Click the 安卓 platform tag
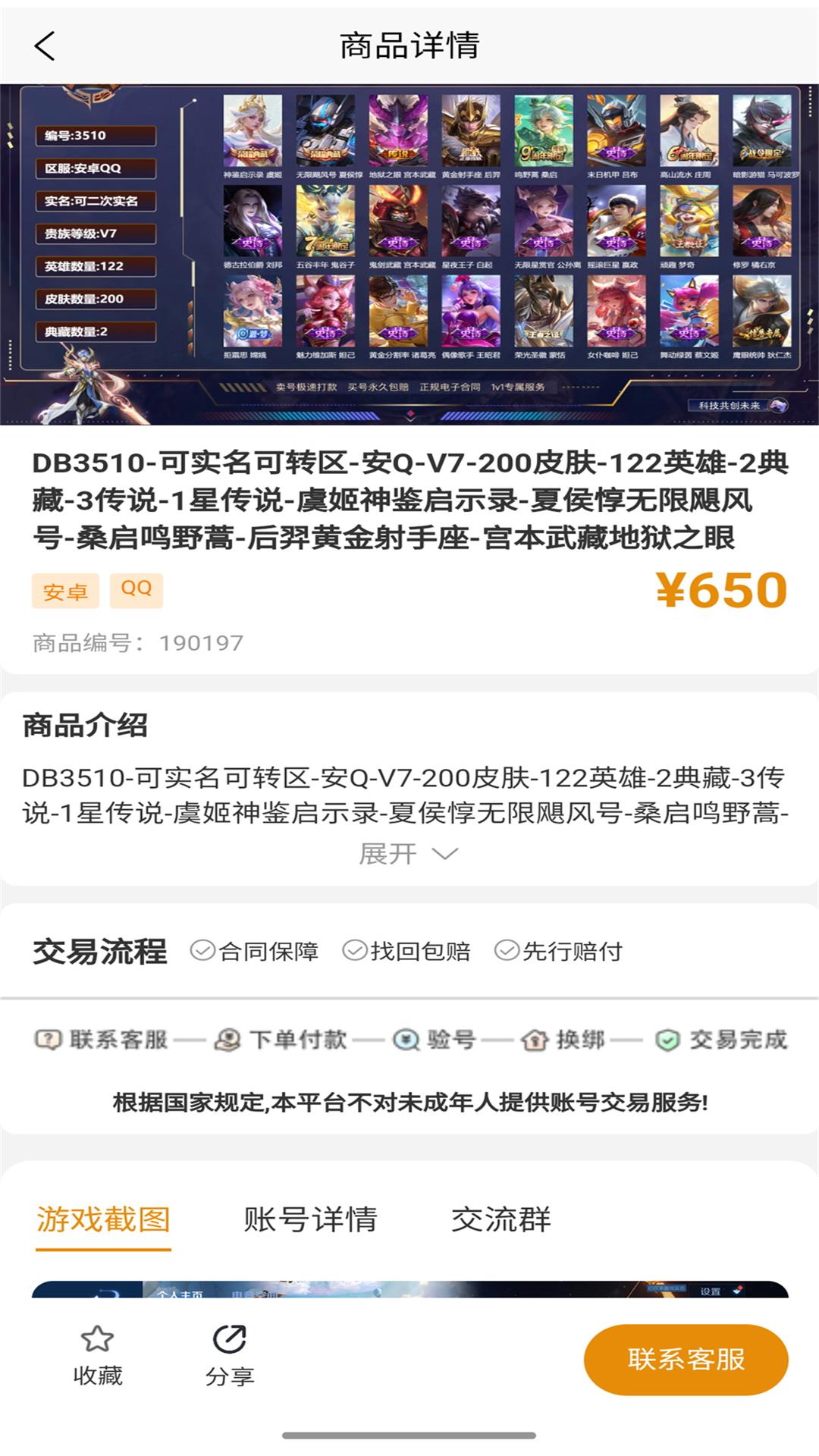 pyautogui.click(x=64, y=590)
